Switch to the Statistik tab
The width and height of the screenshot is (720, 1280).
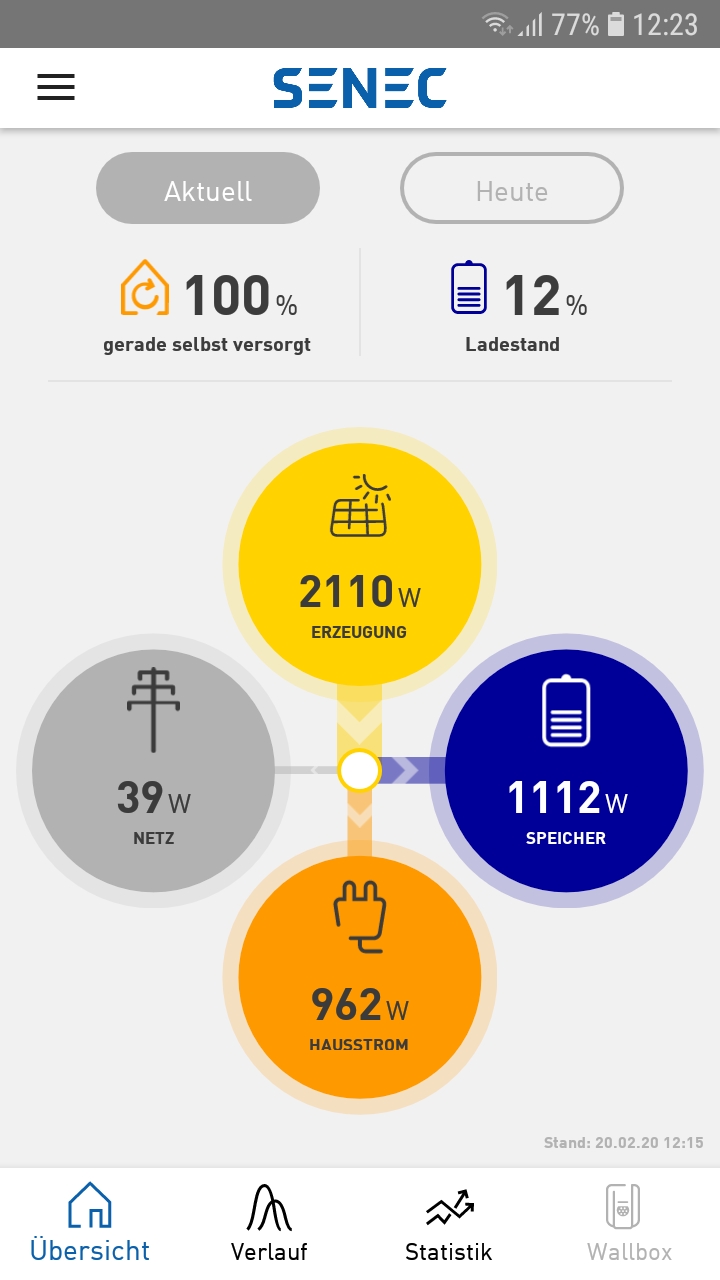click(x=449, y=1222)
